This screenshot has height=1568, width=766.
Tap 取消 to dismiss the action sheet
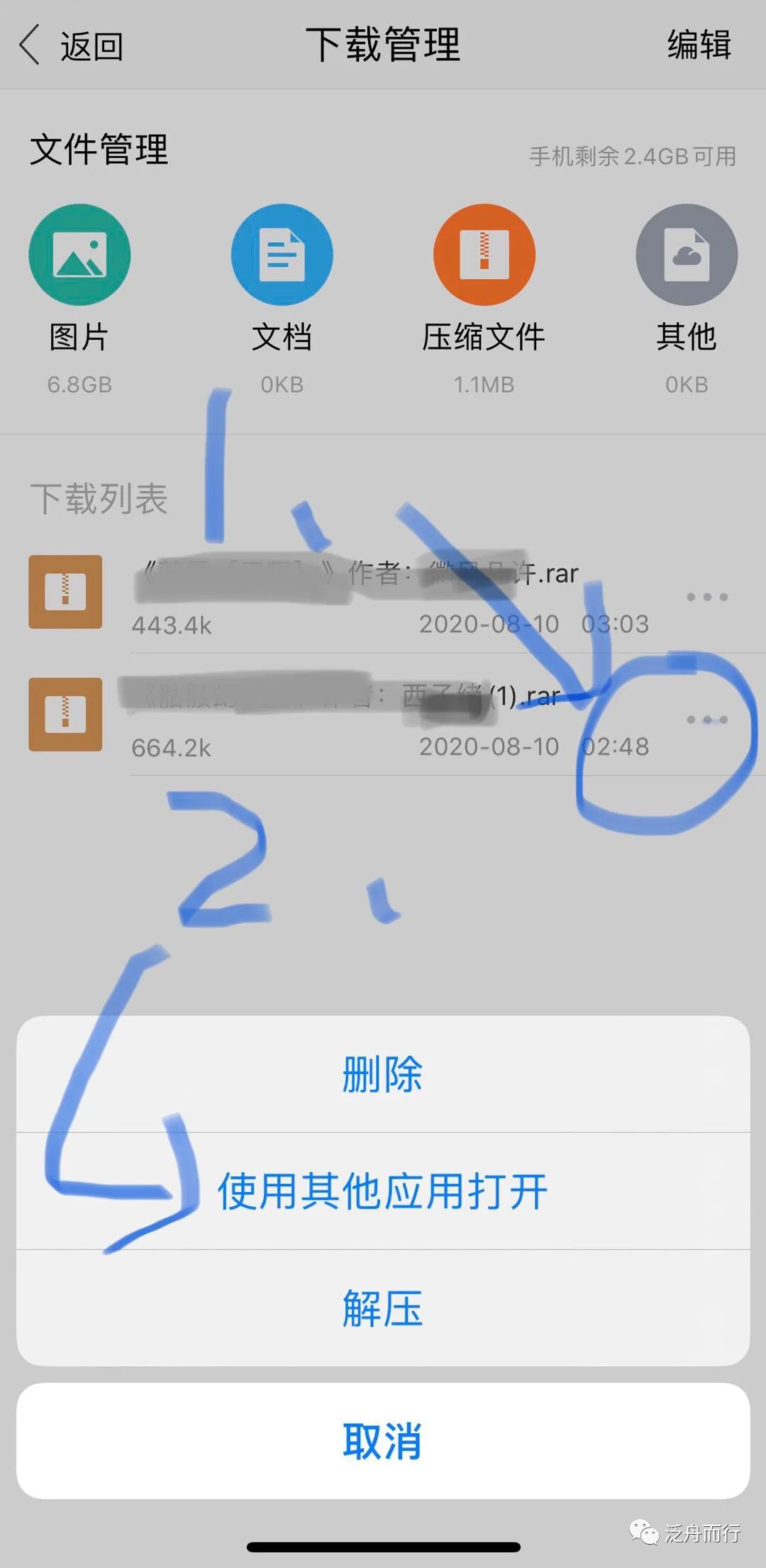click(x=383, y=1439)
